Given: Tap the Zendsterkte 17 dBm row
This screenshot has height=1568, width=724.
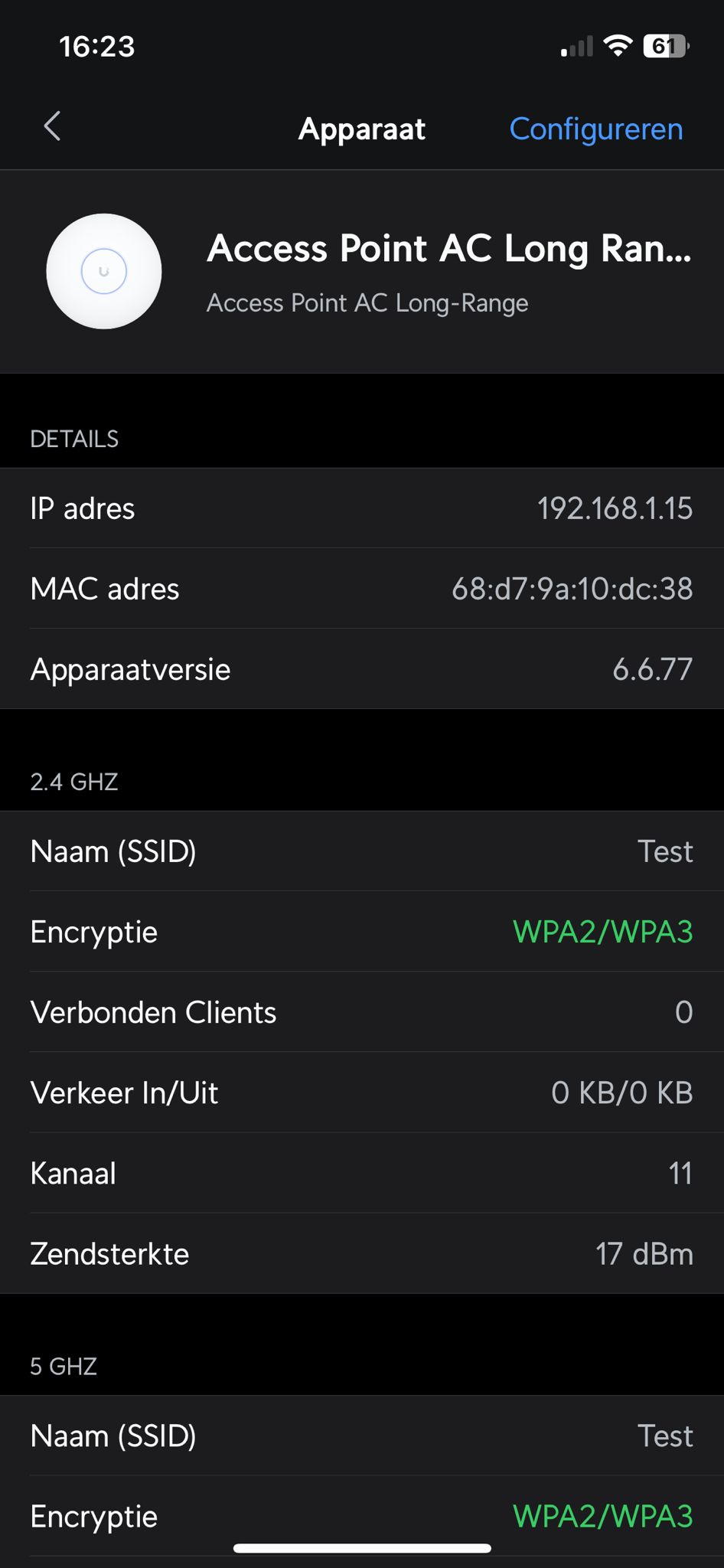Looking at the screenshot, I should click(362, 1253).
